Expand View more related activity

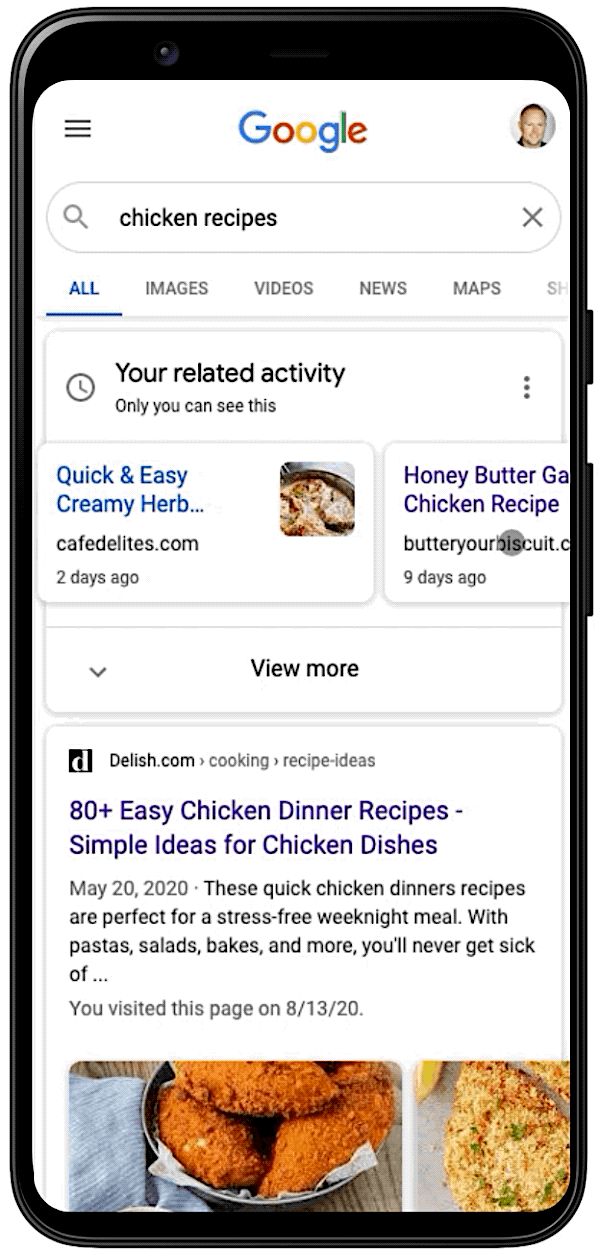point(304,669)
